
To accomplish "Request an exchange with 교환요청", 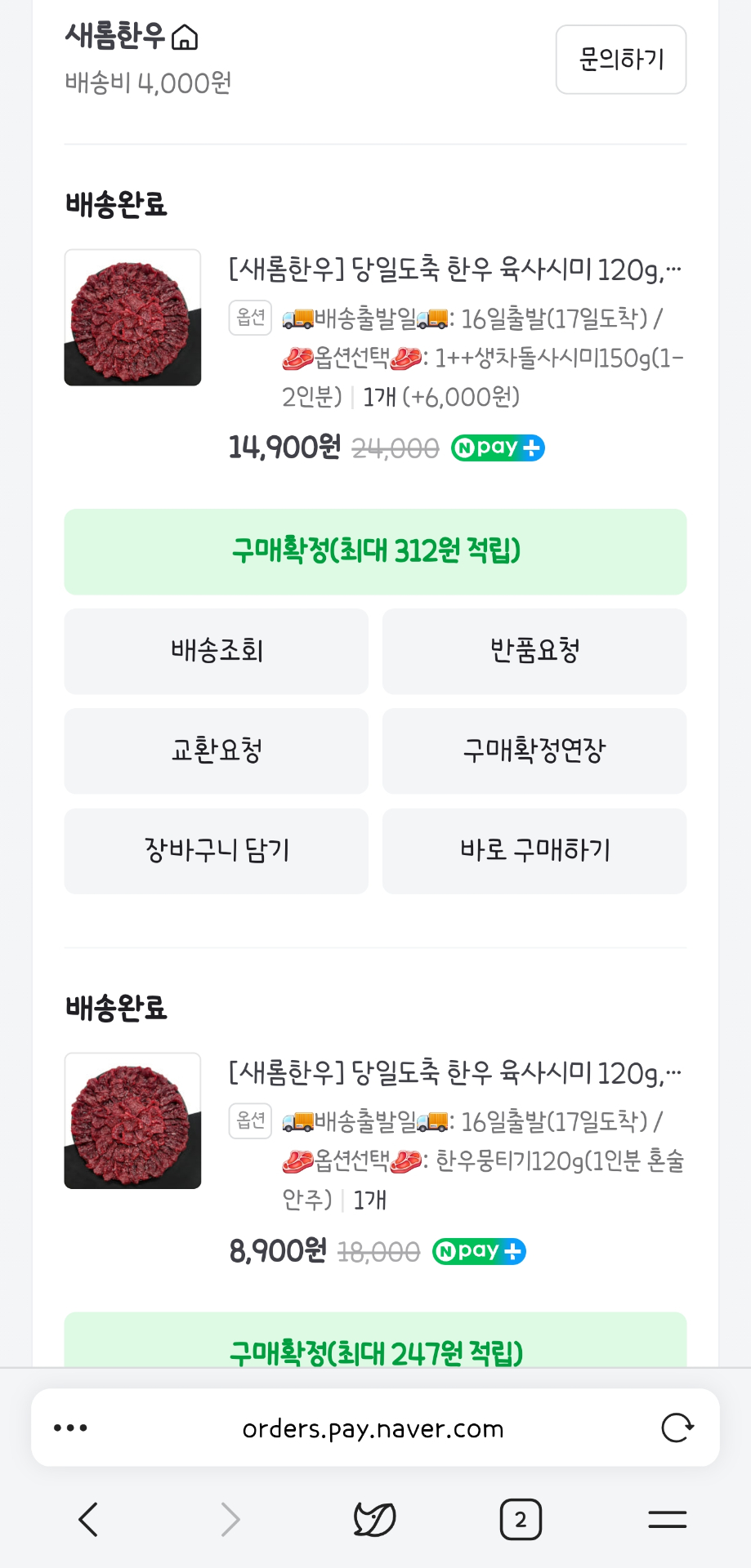I will (217, 751).
